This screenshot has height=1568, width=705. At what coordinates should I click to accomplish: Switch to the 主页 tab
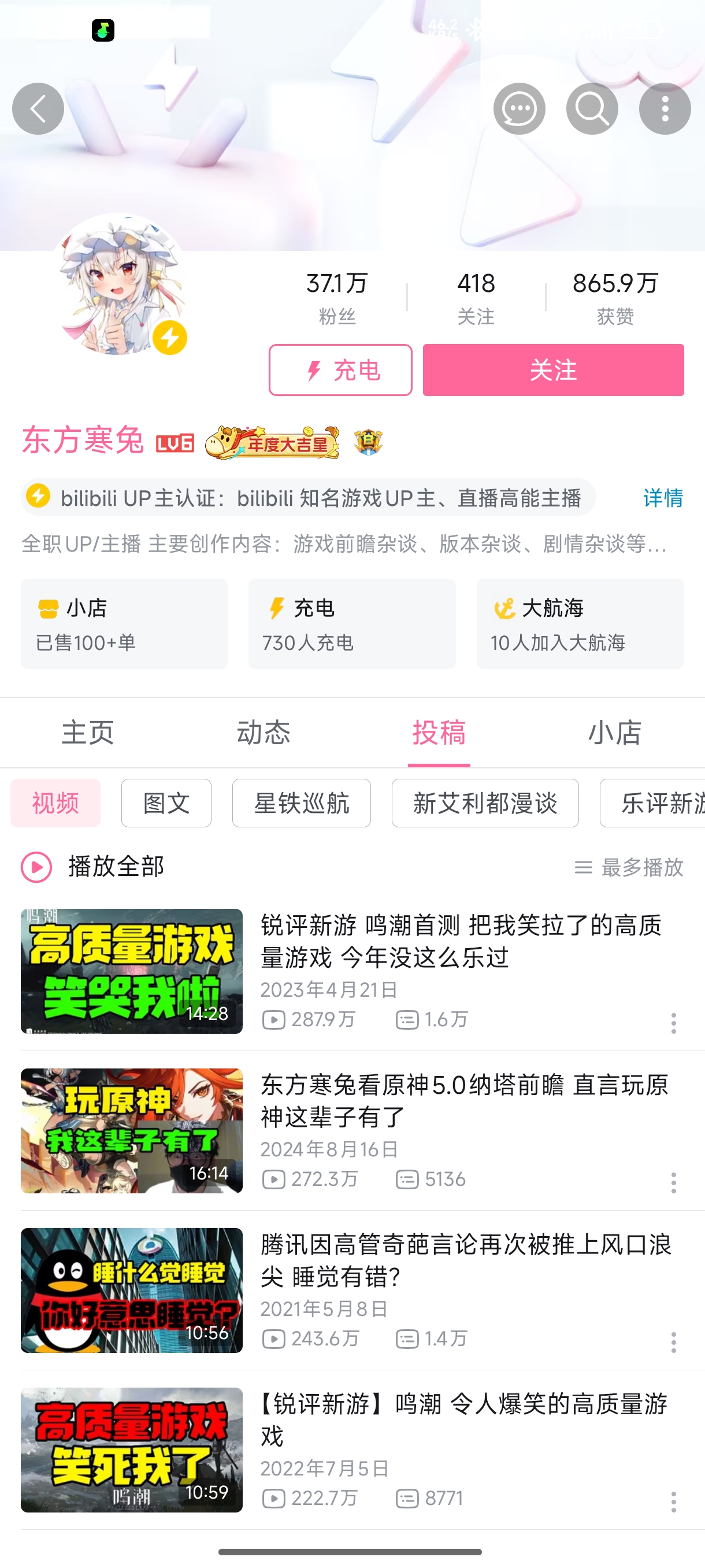[88, 733]
